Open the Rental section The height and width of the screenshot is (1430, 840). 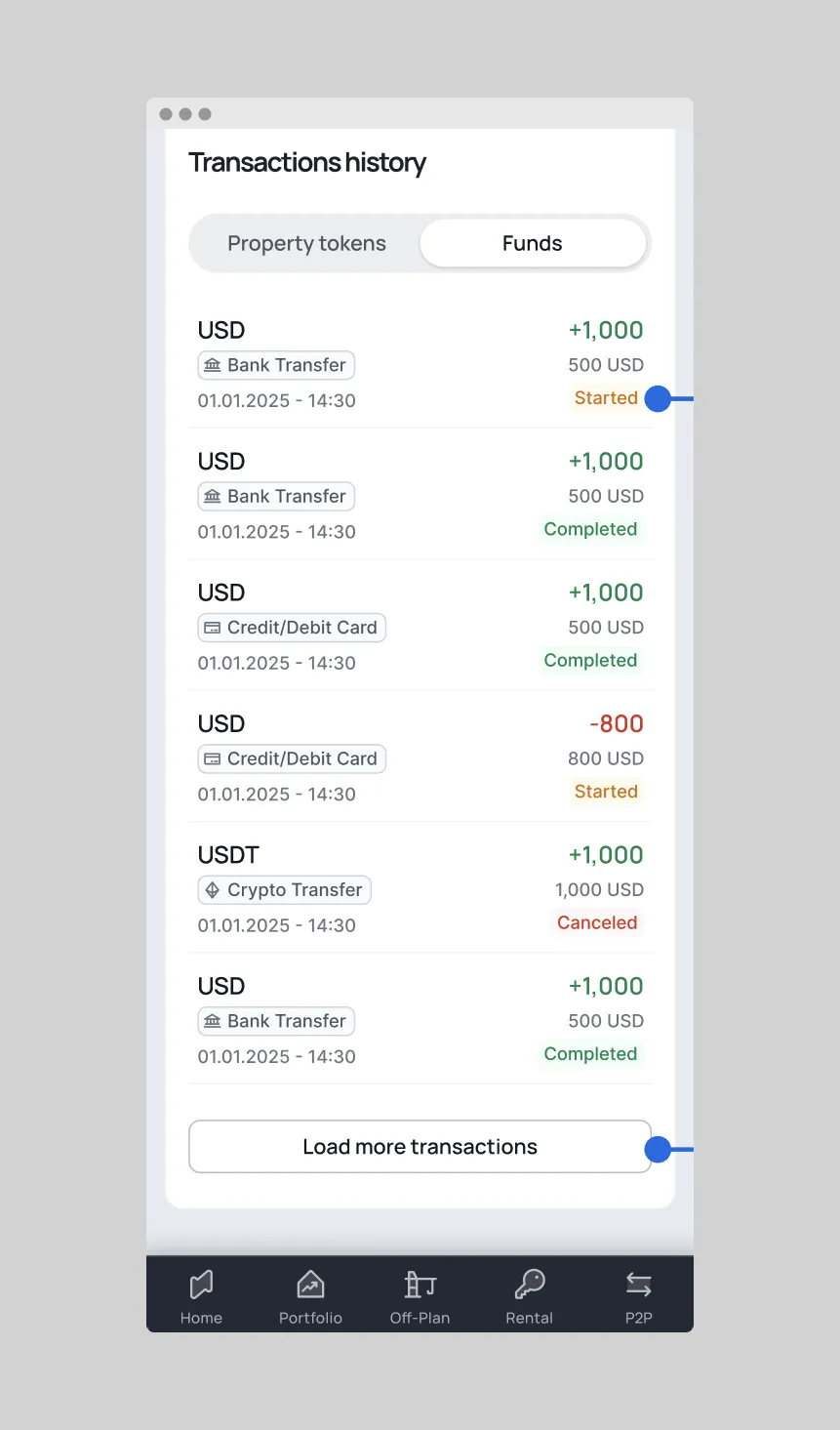click(529, 1296)
